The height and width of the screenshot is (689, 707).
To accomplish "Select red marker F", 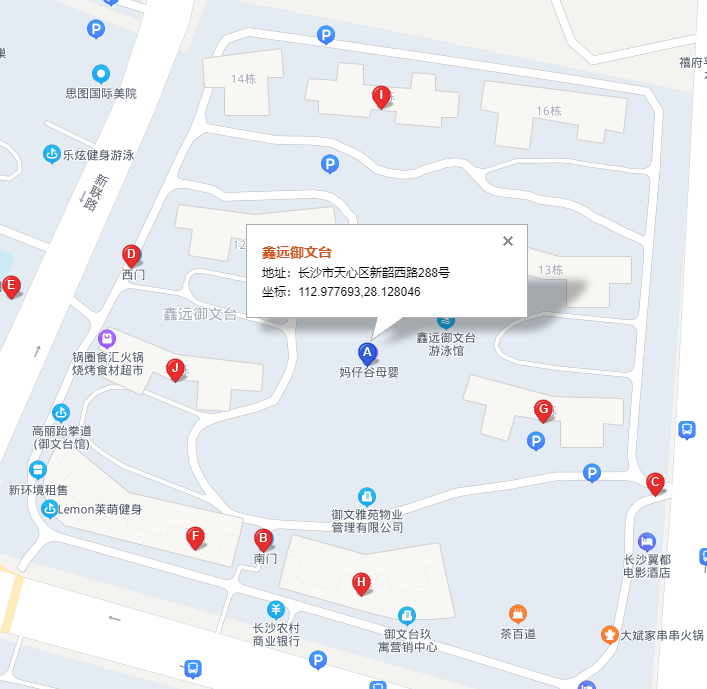I will coord(196,537).
